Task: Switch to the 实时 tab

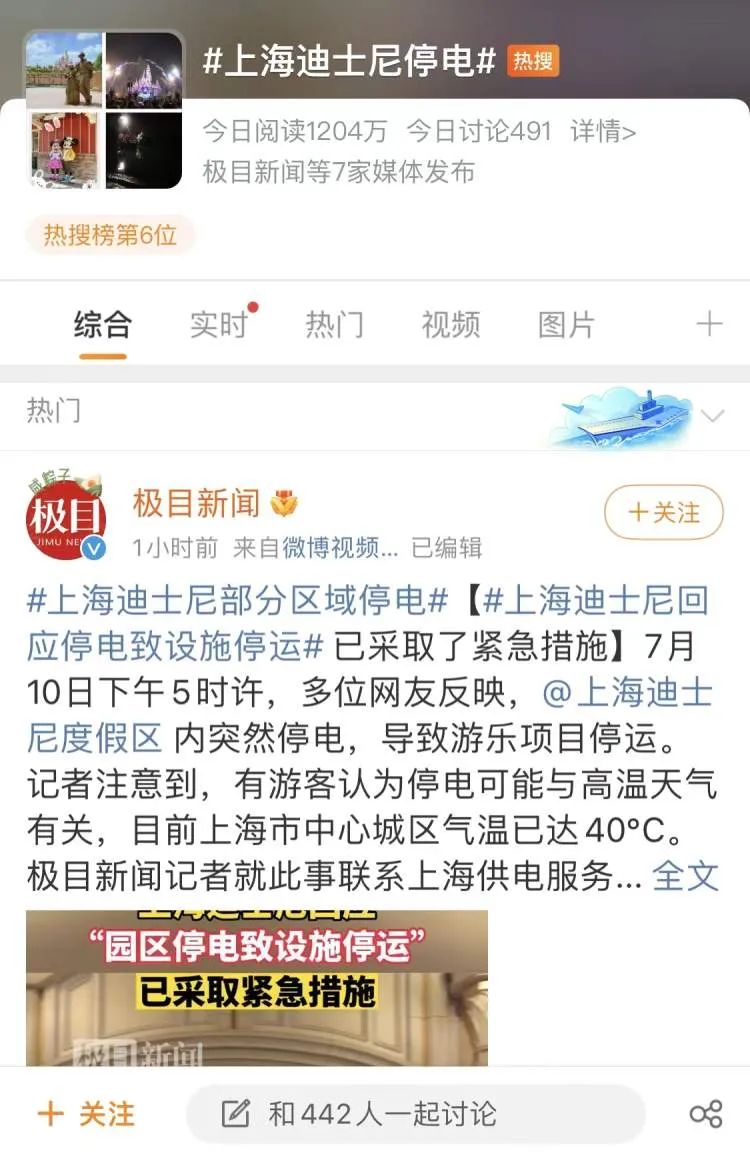Action: point(220,324)
